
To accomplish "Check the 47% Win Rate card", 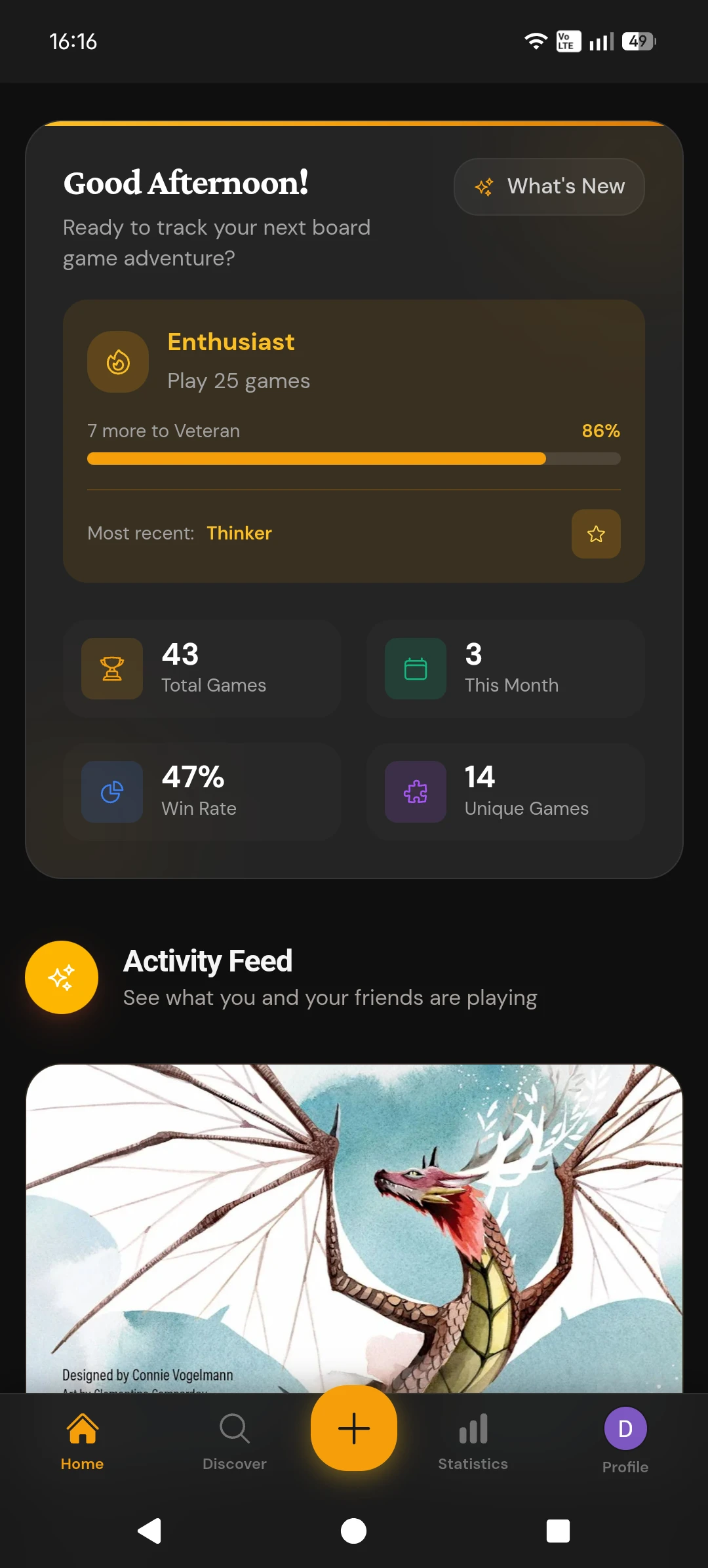I will [x=202, y=792].
